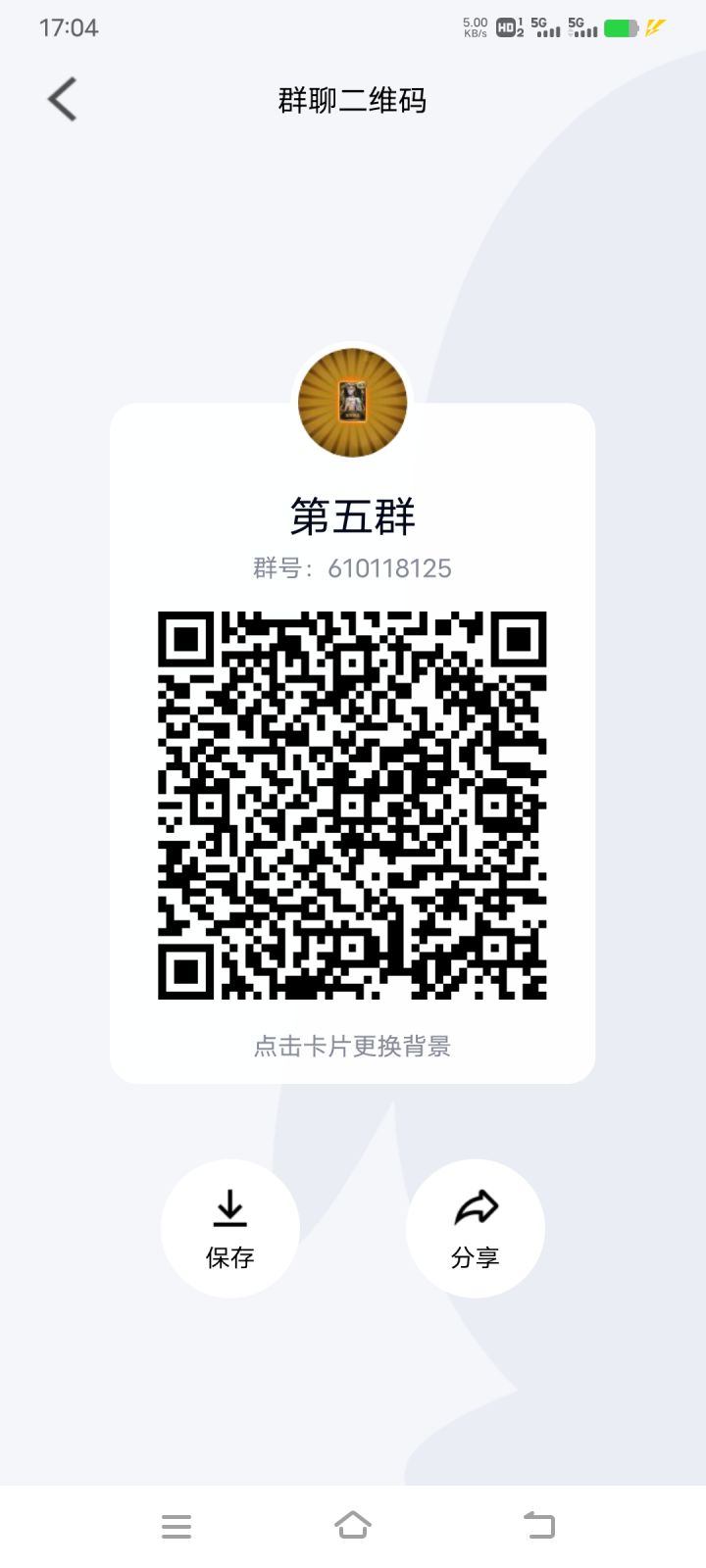This screenshot has width=706, height=1568.
Task: Tap the Android recent apps icon
Action: (176, 1525)
